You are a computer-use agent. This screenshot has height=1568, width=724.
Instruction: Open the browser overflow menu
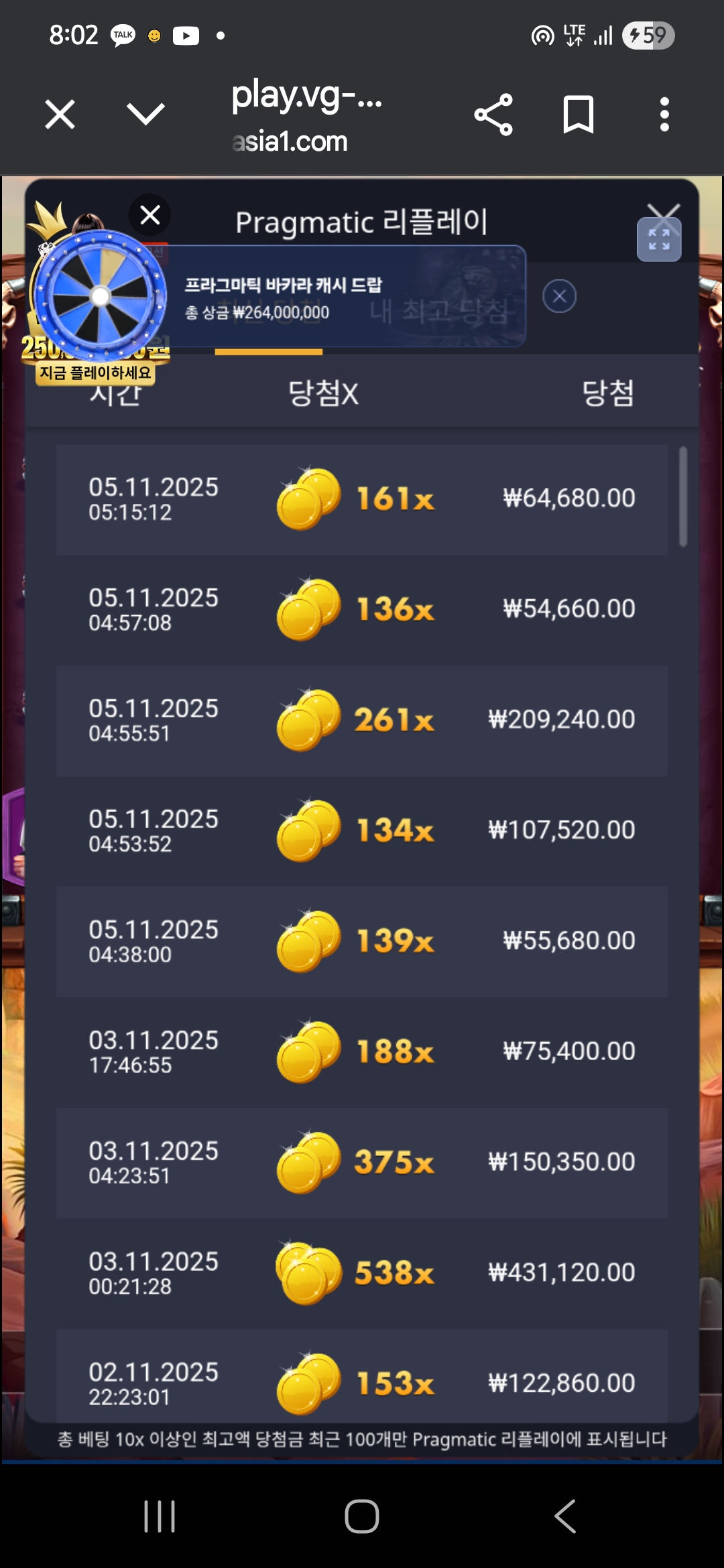(x=664, y=115)
